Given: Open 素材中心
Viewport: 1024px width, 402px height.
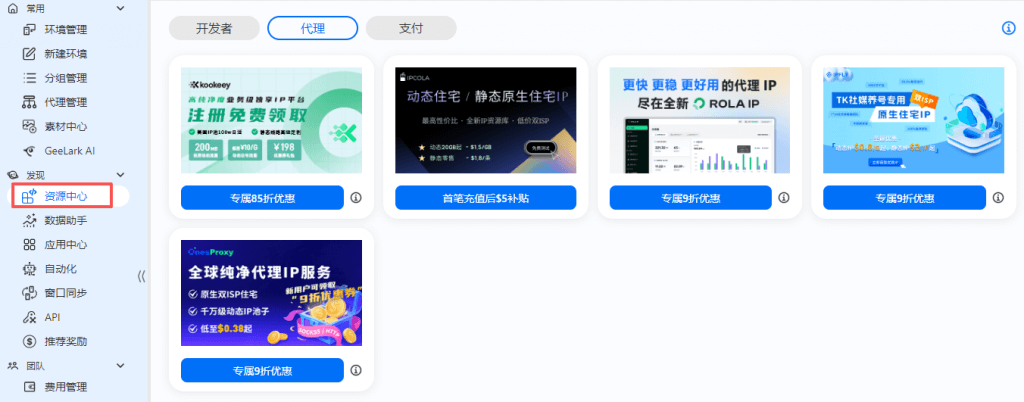Looking at the screenshot, I should [x=65, y=126].
